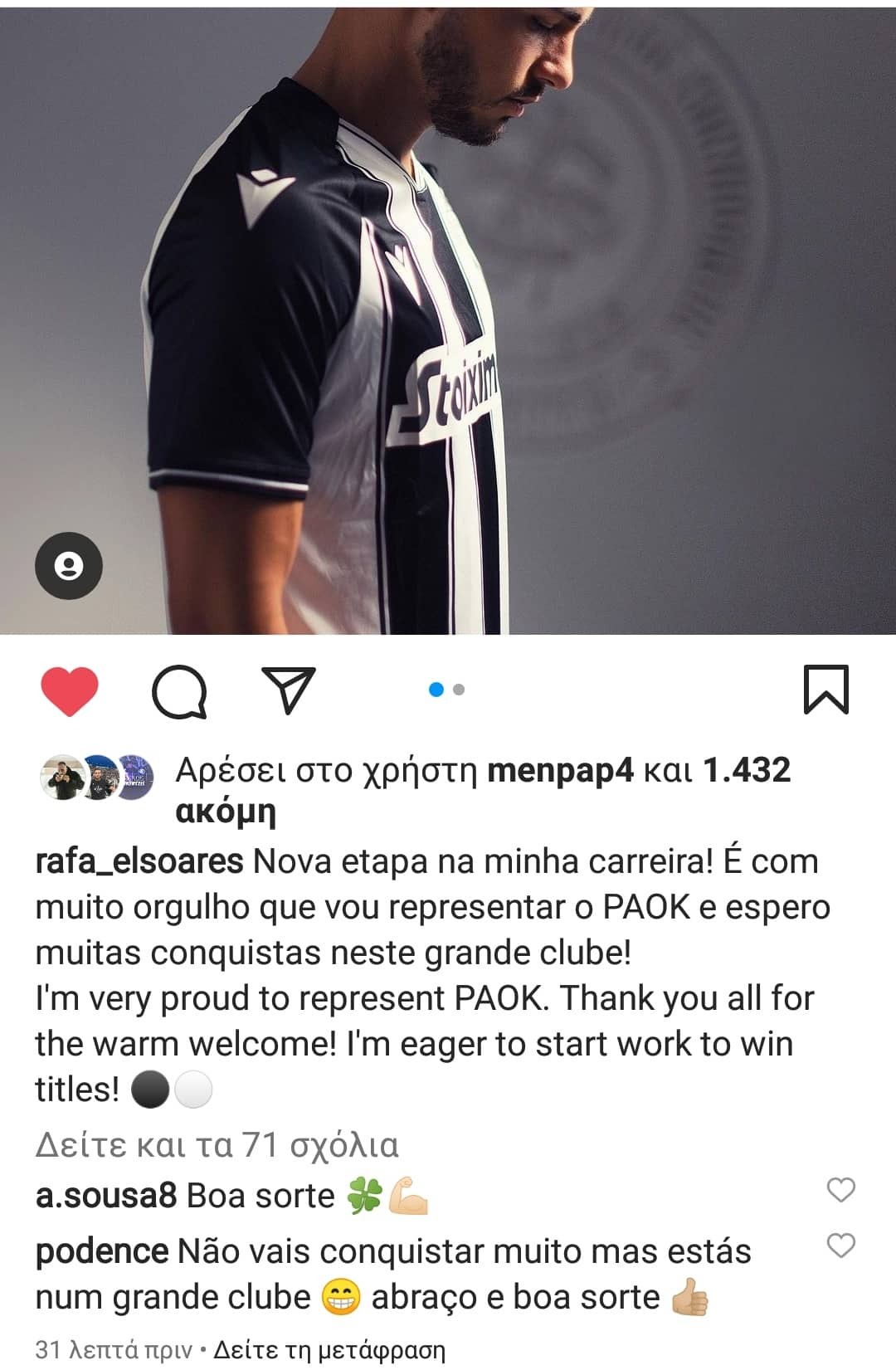Open rafa_elsoares profile from caption
Viewport: 896px width, 1370px height.
coord(139,861)
